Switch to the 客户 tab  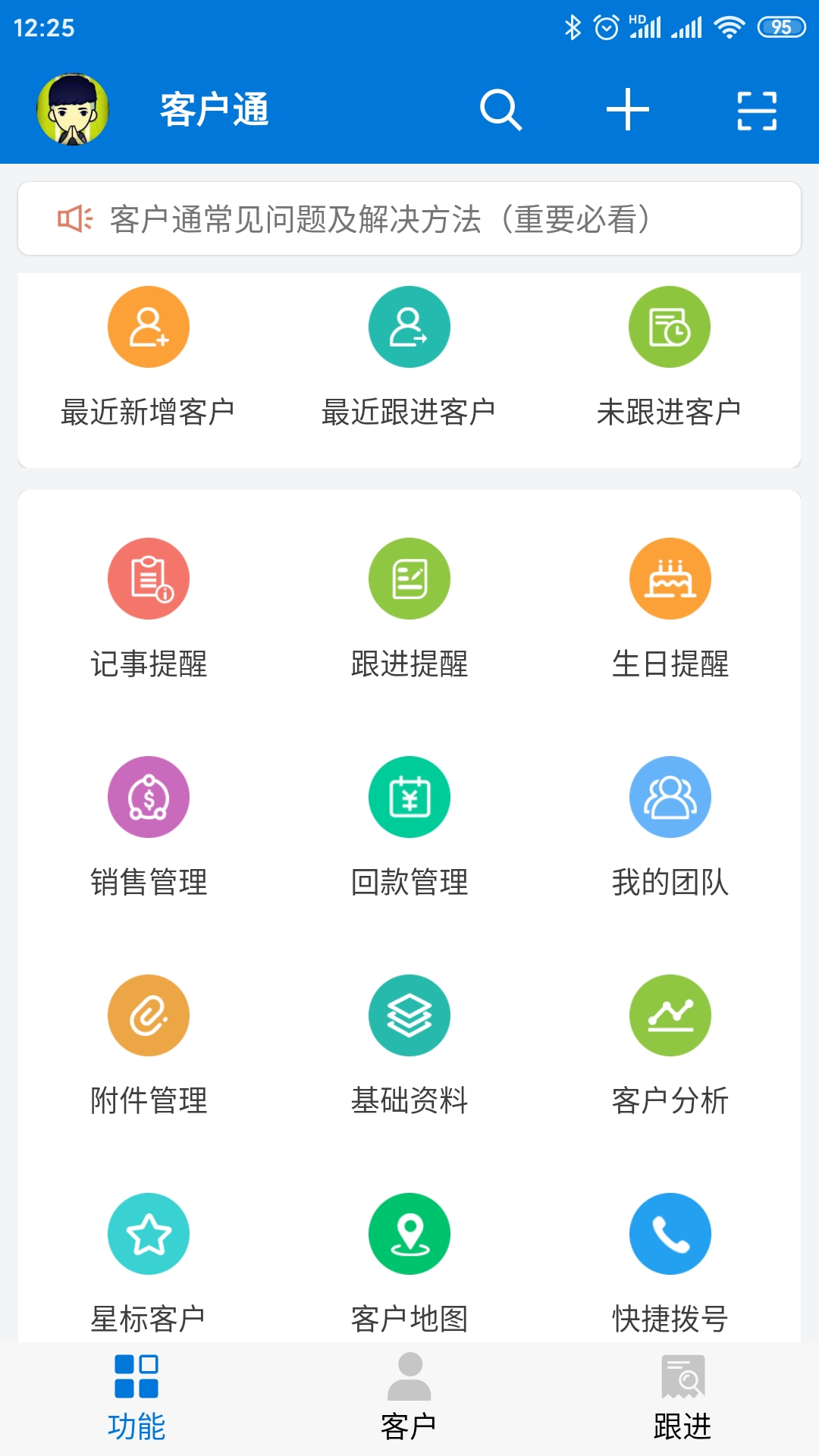(x=409, y=1403)
